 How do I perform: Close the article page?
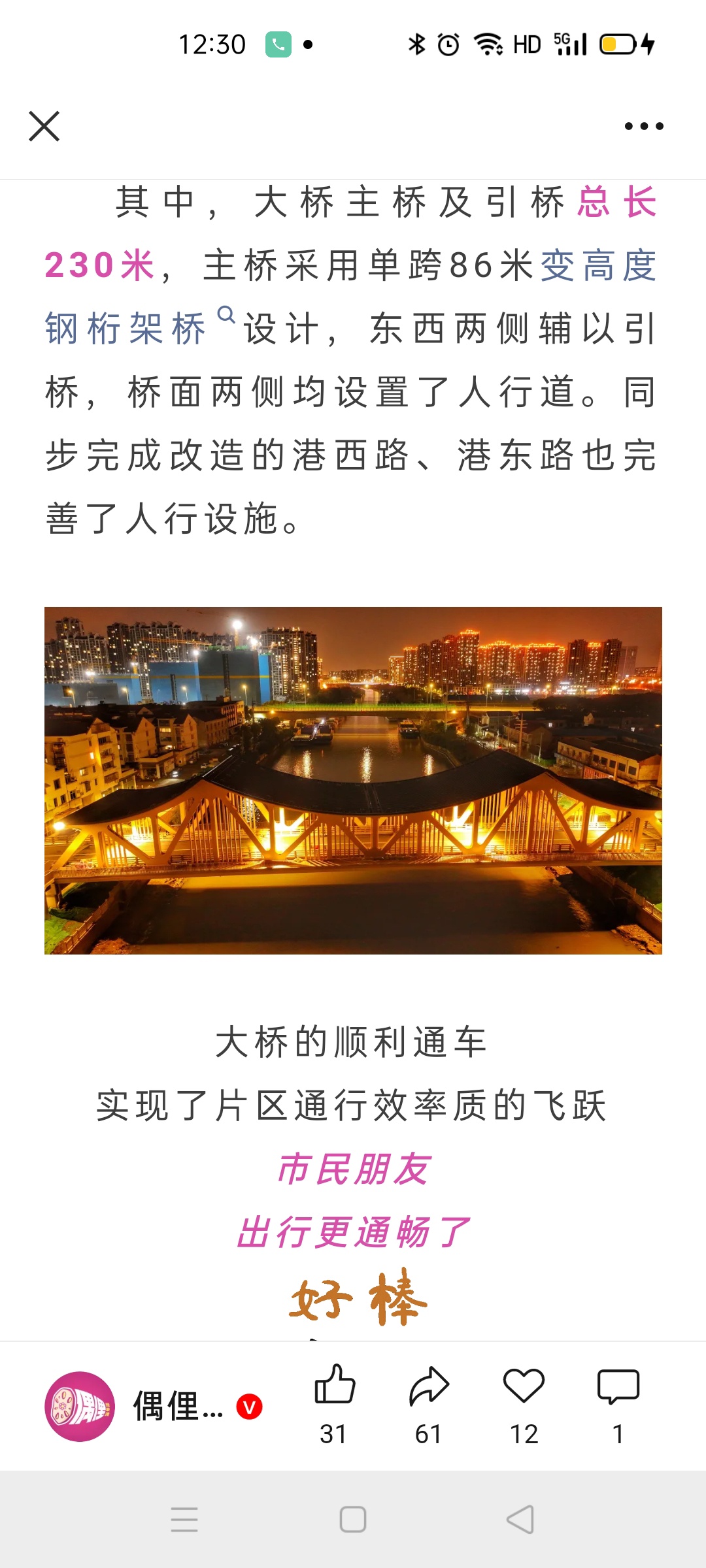(x=44, y=126)
